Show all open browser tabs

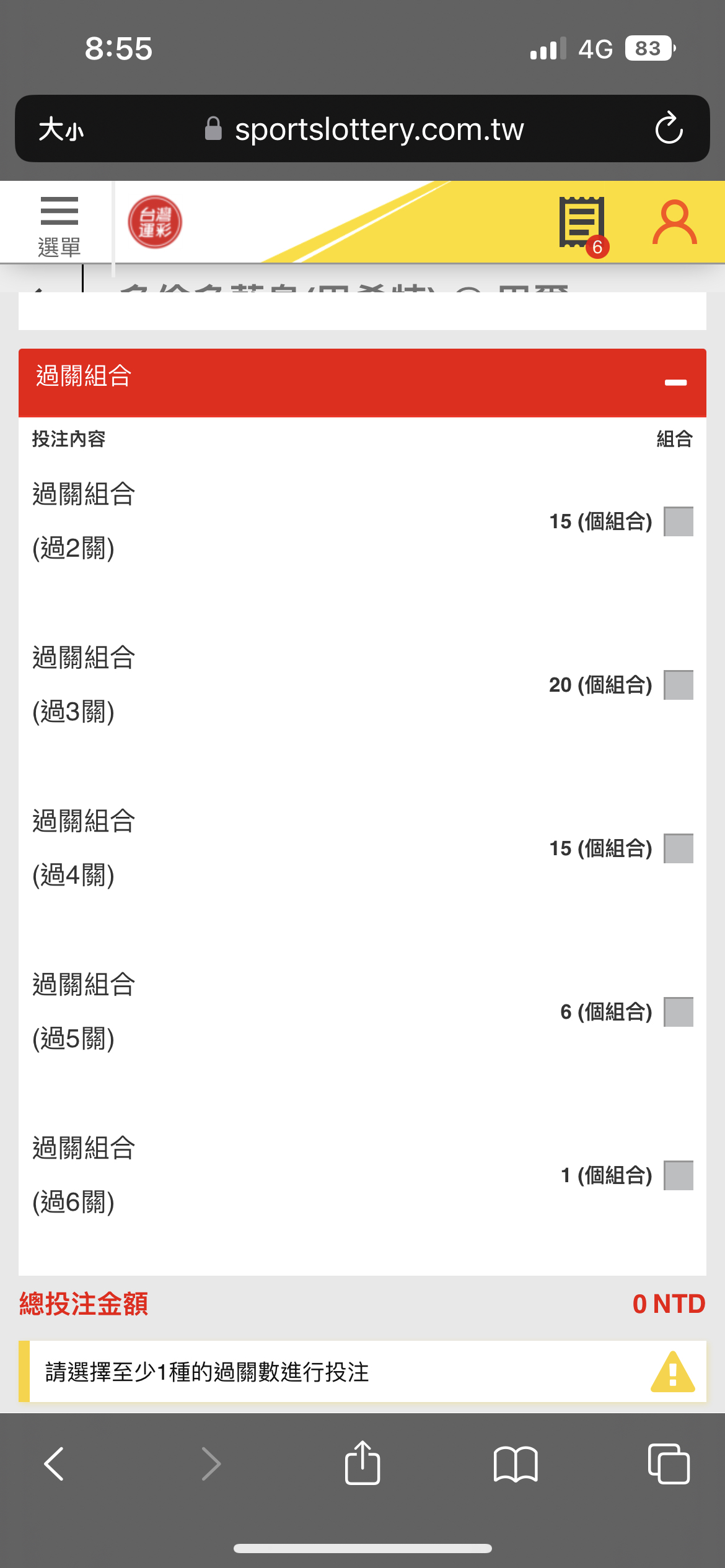(669, 1464)
